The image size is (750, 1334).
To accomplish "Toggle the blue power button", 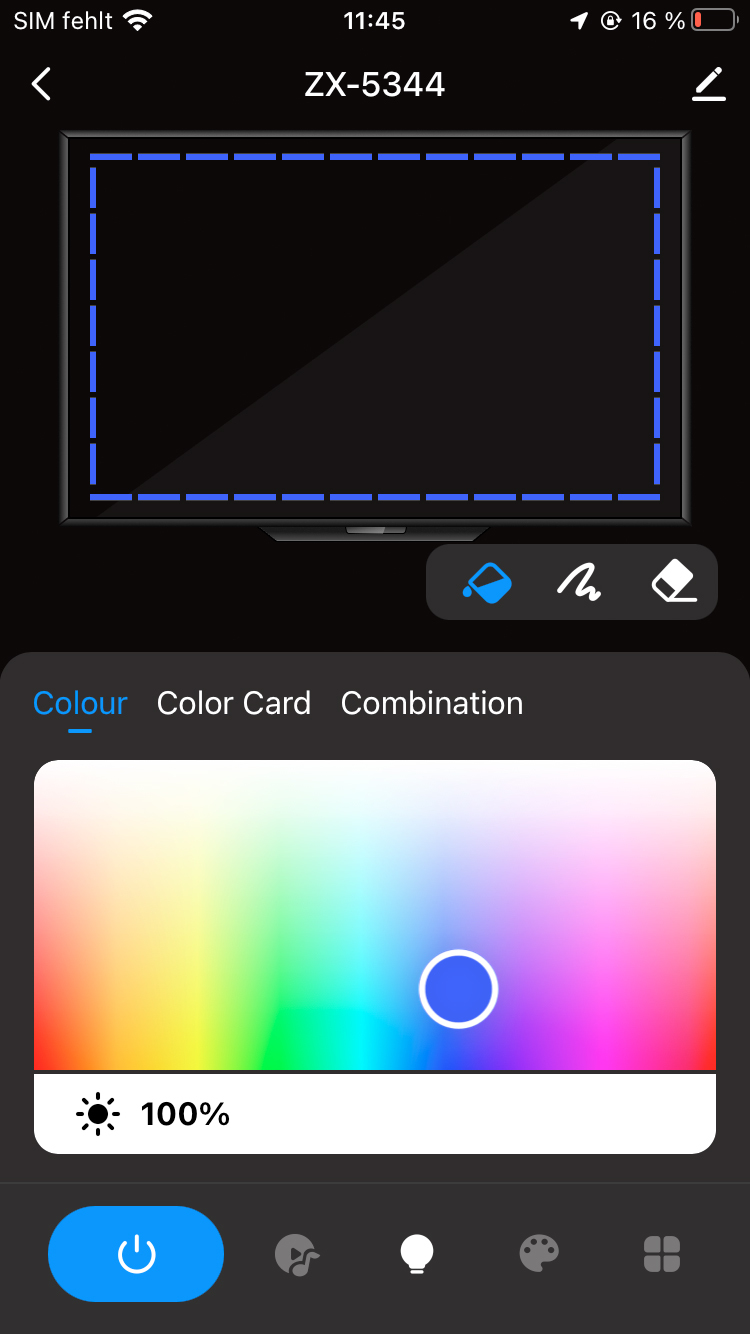I will (136, 1254).
